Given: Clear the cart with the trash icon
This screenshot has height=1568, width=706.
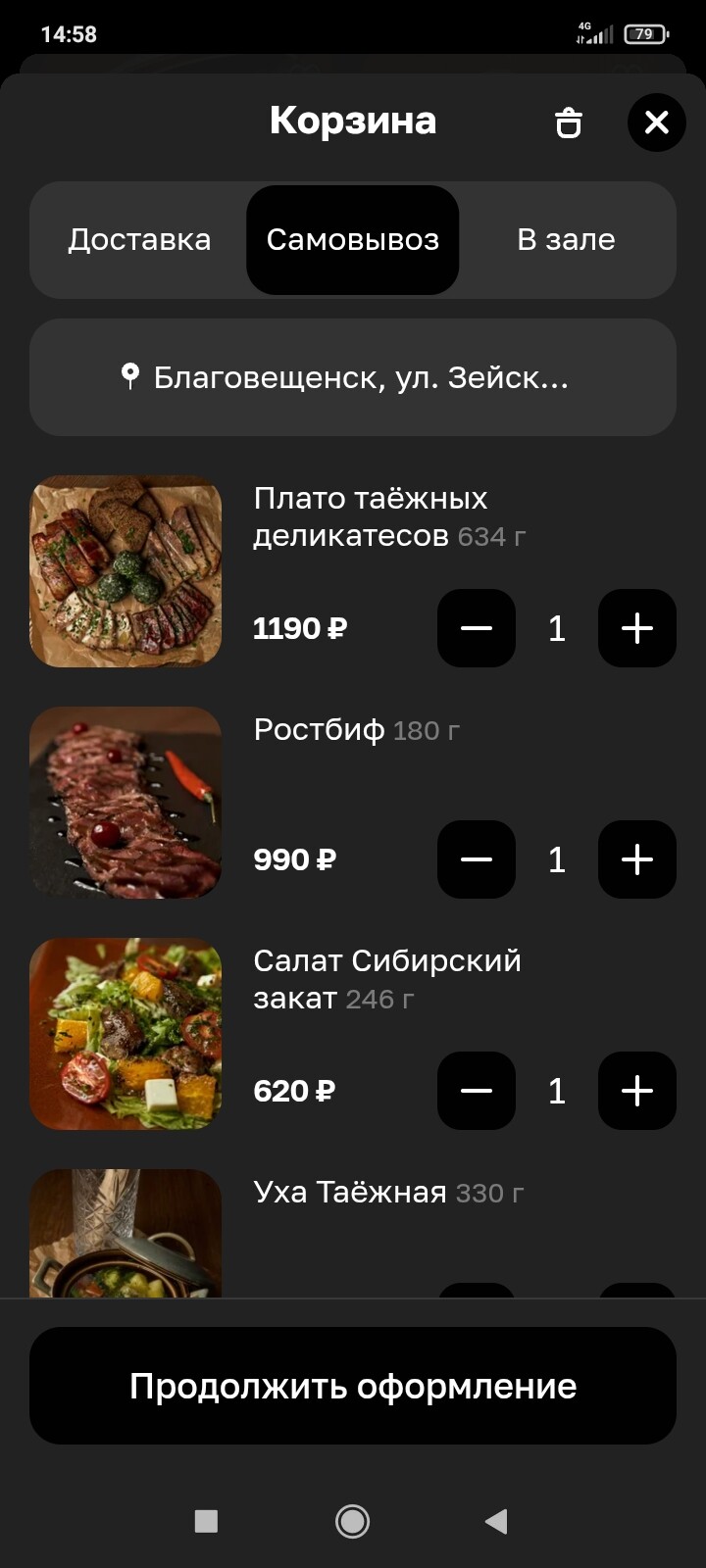Looking at the screenshot, I should (x=569, y=123).
